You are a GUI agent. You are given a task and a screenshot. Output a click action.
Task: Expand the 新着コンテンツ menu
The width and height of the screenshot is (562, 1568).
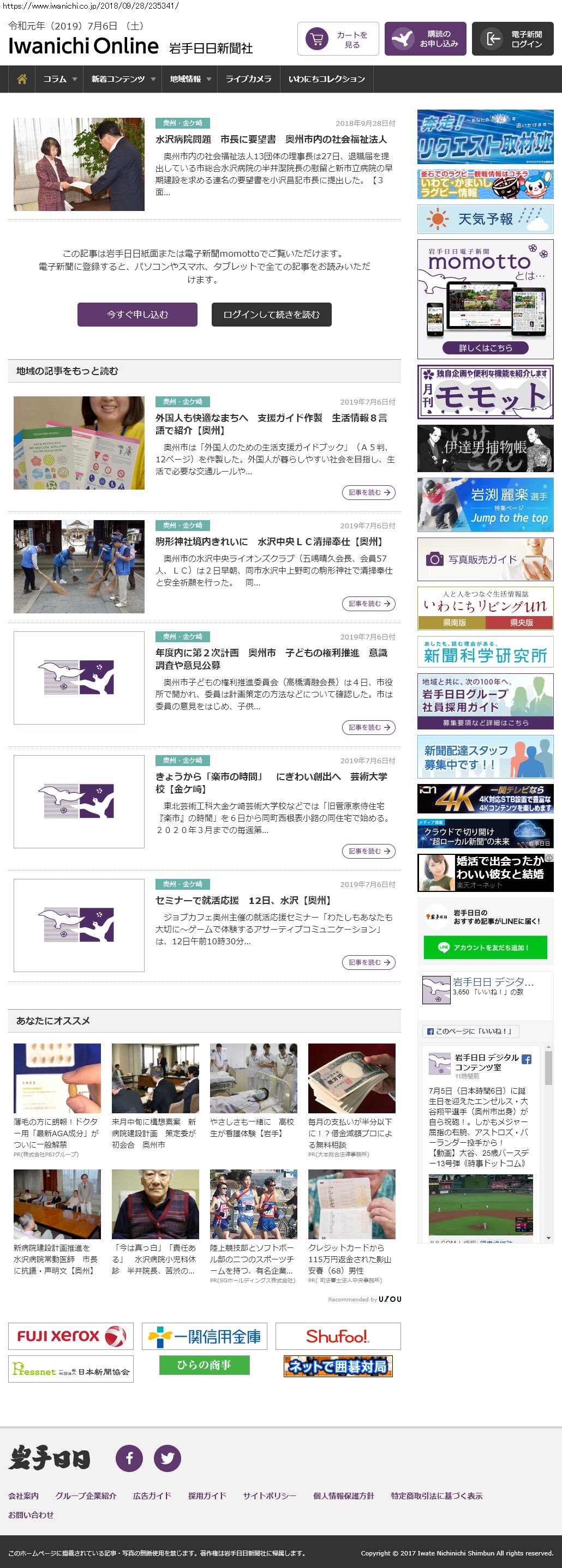(x=123, y=79)
